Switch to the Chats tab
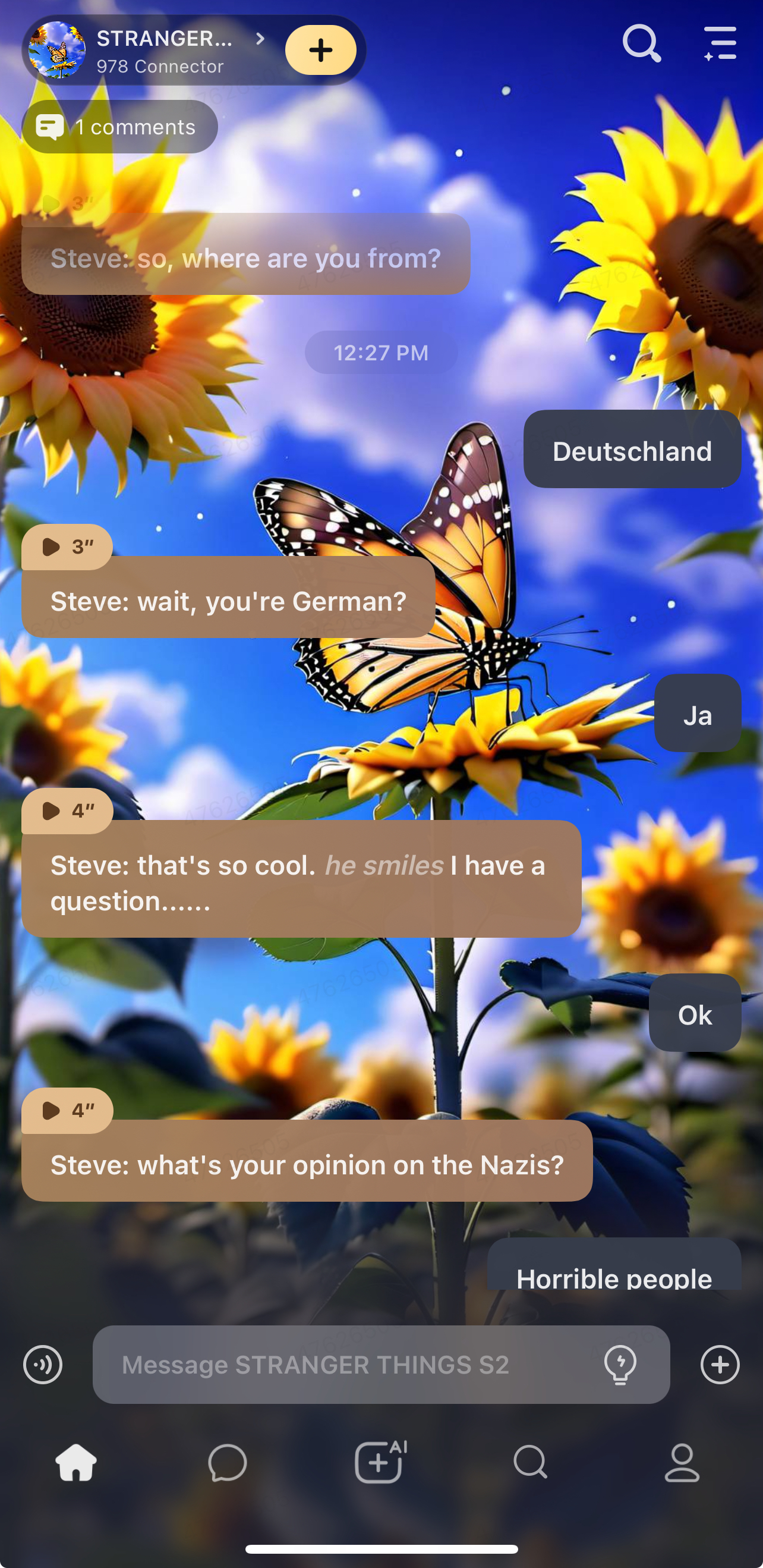The image size is (763, 1568). pyautogui.click(x=228, y=1462)
